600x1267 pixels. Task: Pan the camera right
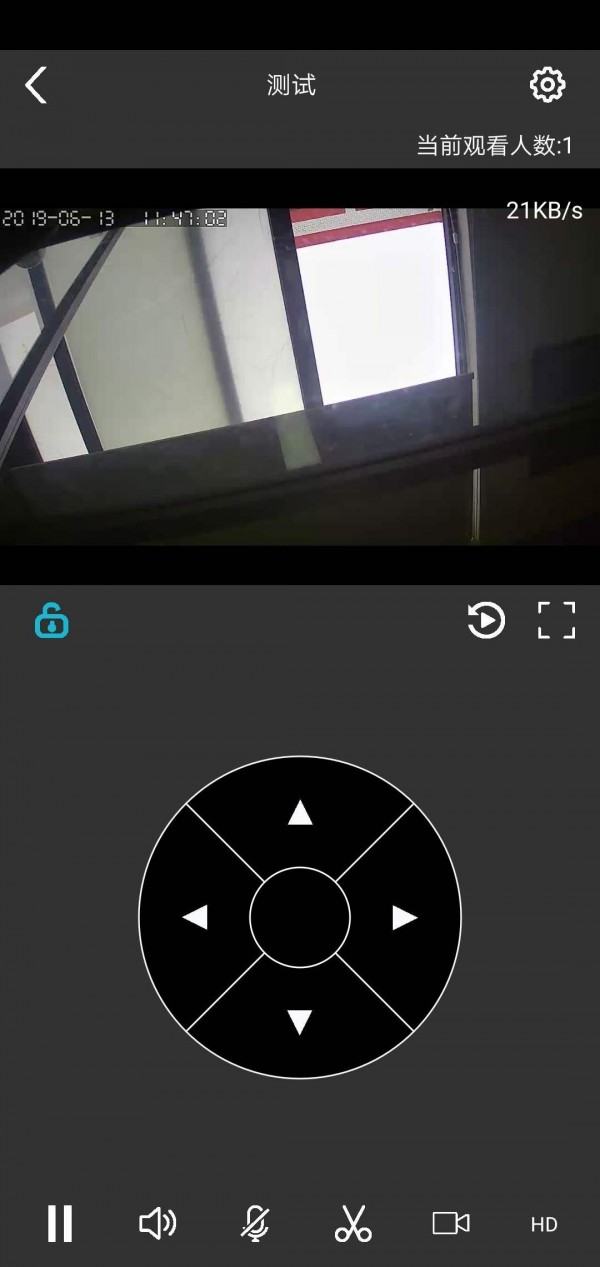click(x=405, y=917)
